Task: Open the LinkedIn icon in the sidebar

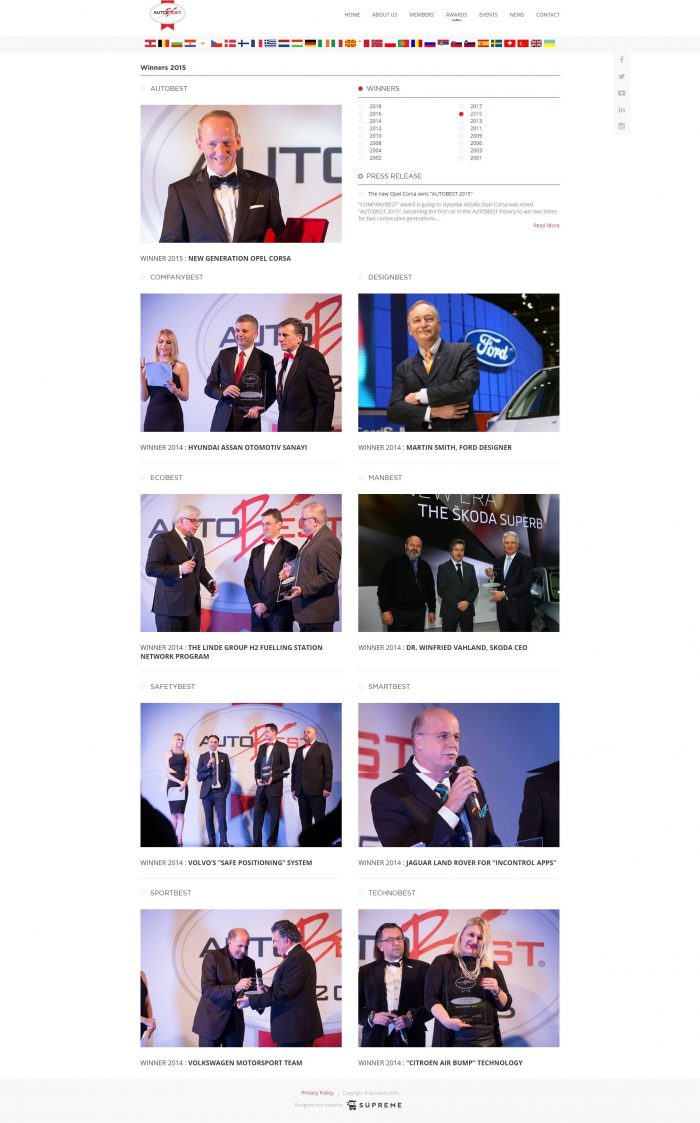Action: tap(622, 110)
